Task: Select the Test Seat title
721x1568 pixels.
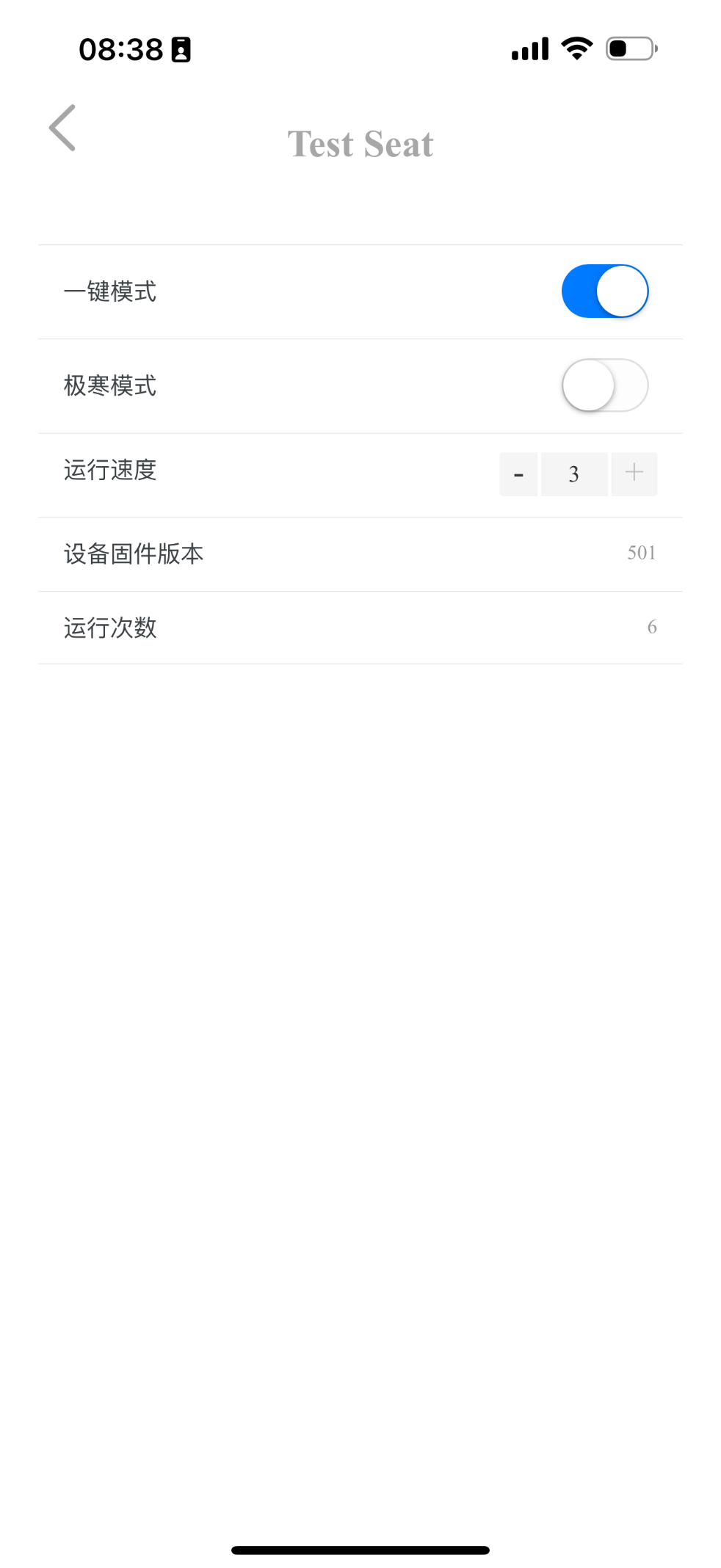Action: [x=360, y=142]
